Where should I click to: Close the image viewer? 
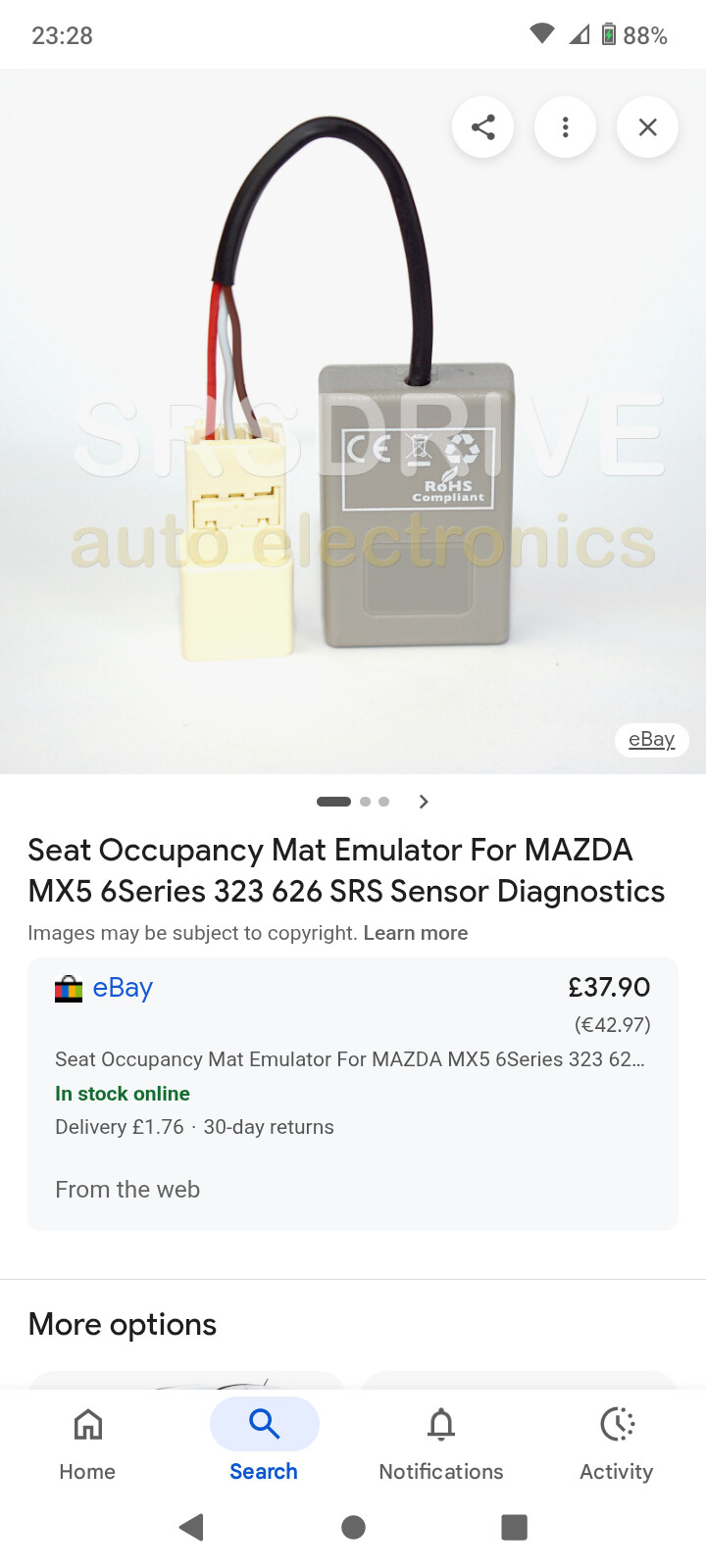click(647, 127)
